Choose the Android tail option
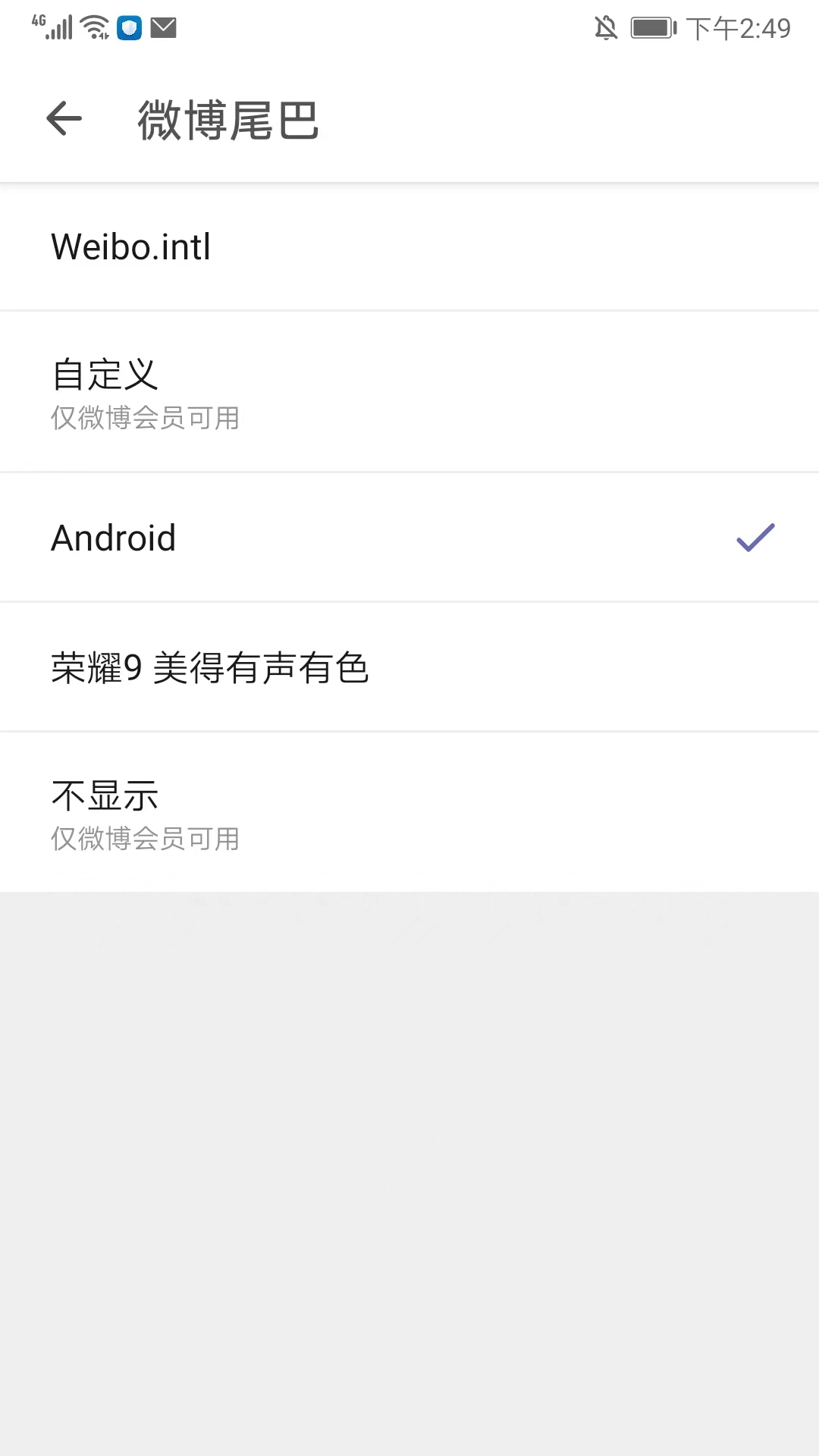The width and height of the screenshot is (819, 1456). [409, 538]
